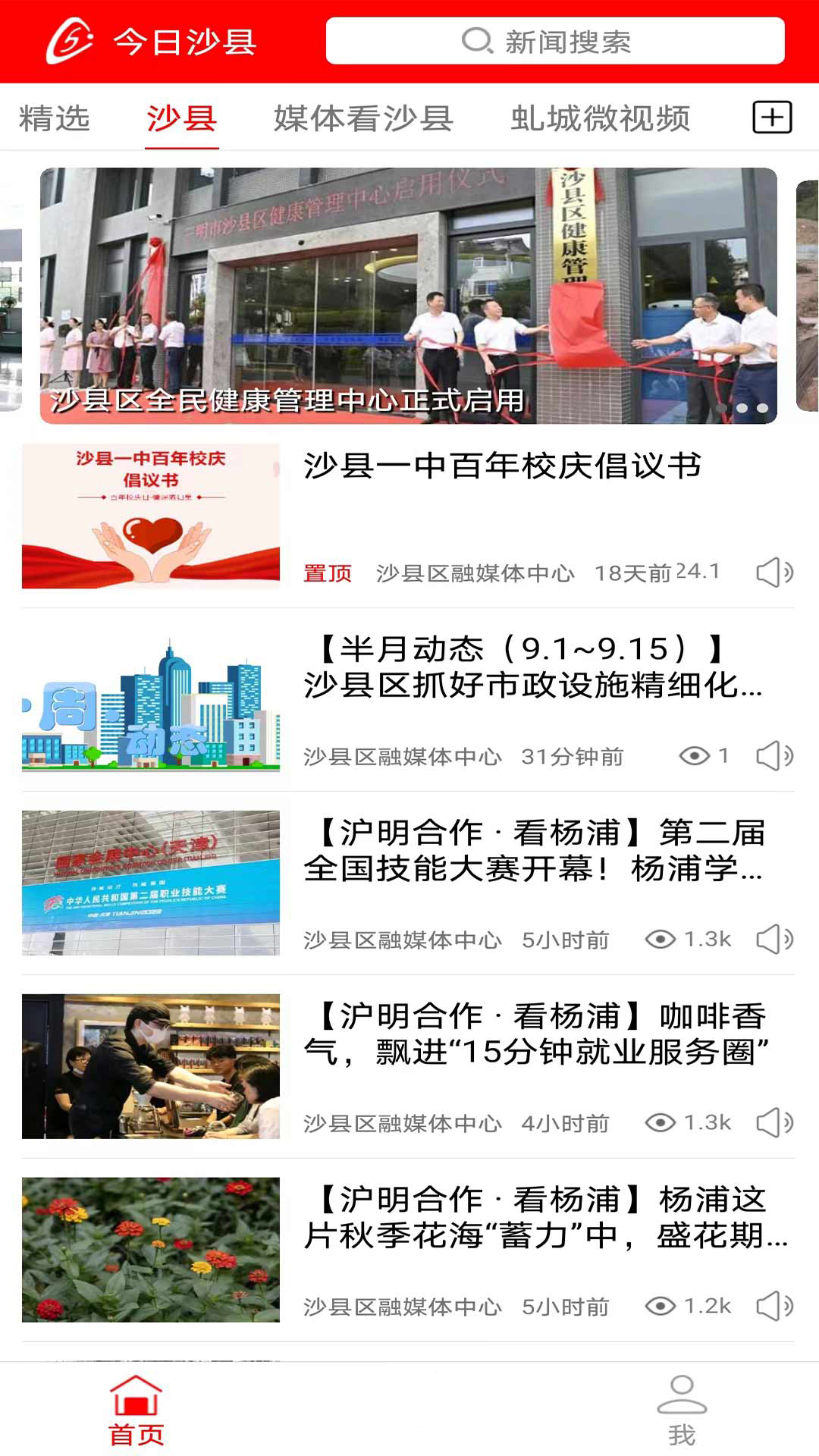Open channel management with the plus icon
Screen dimensions: 819x1456
[x=771, y=118]
